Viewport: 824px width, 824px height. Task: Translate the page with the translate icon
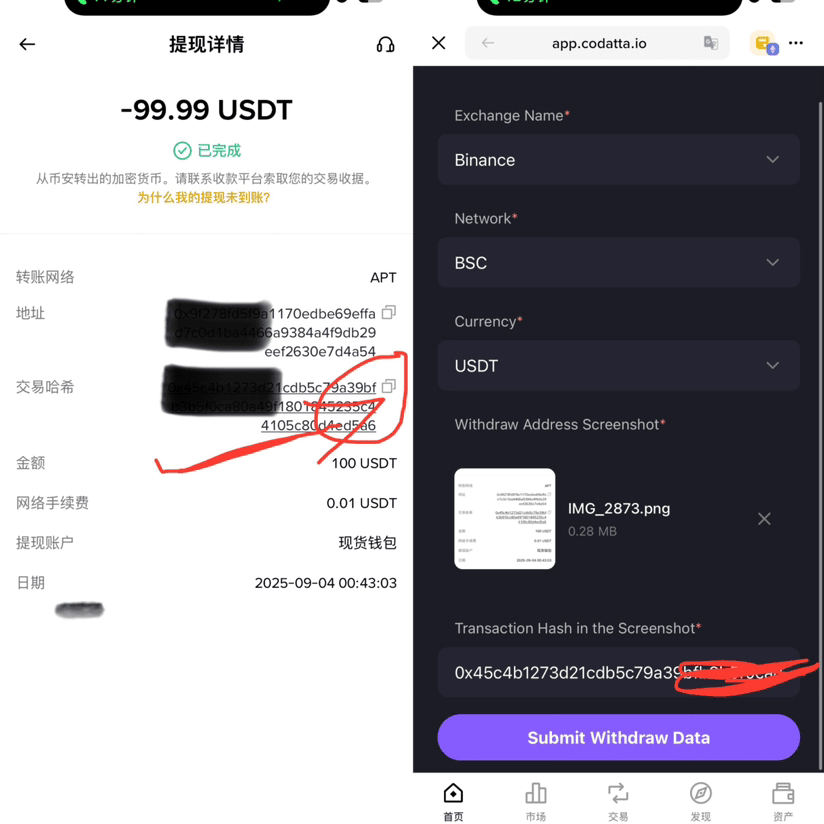point(711,43)
